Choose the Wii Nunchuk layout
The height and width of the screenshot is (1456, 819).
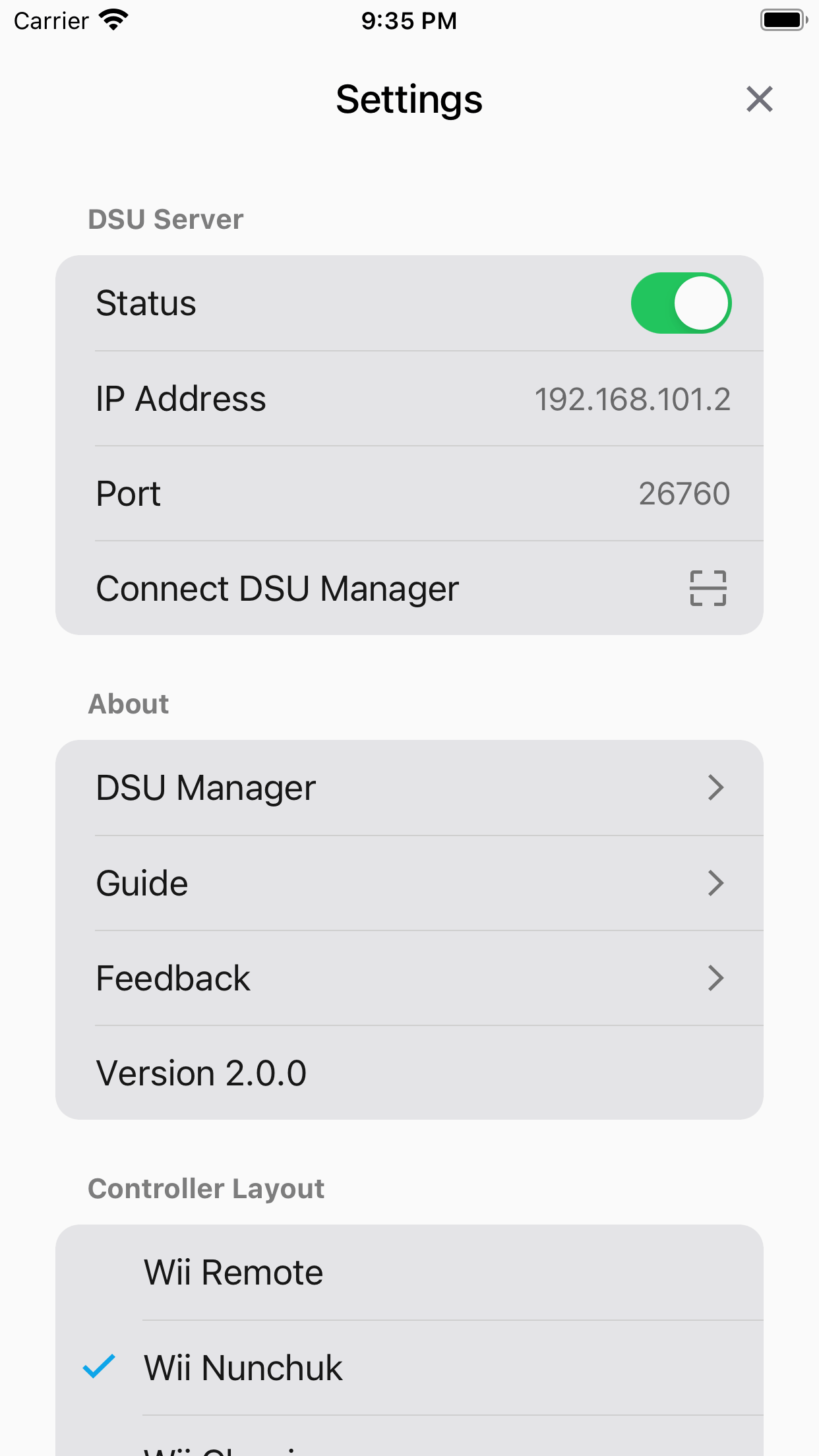point(409,1368)
